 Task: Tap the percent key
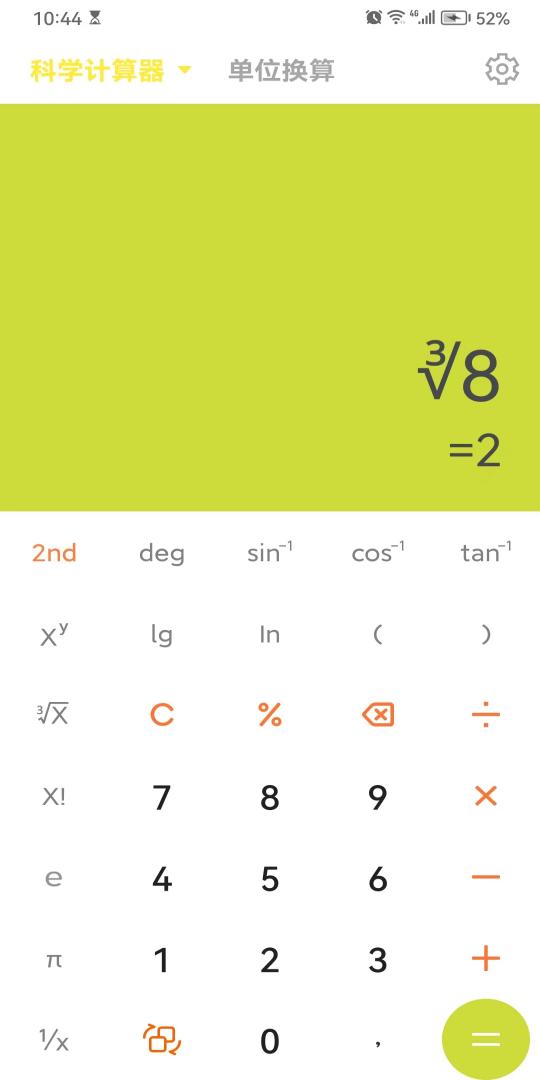click(270, 715)
